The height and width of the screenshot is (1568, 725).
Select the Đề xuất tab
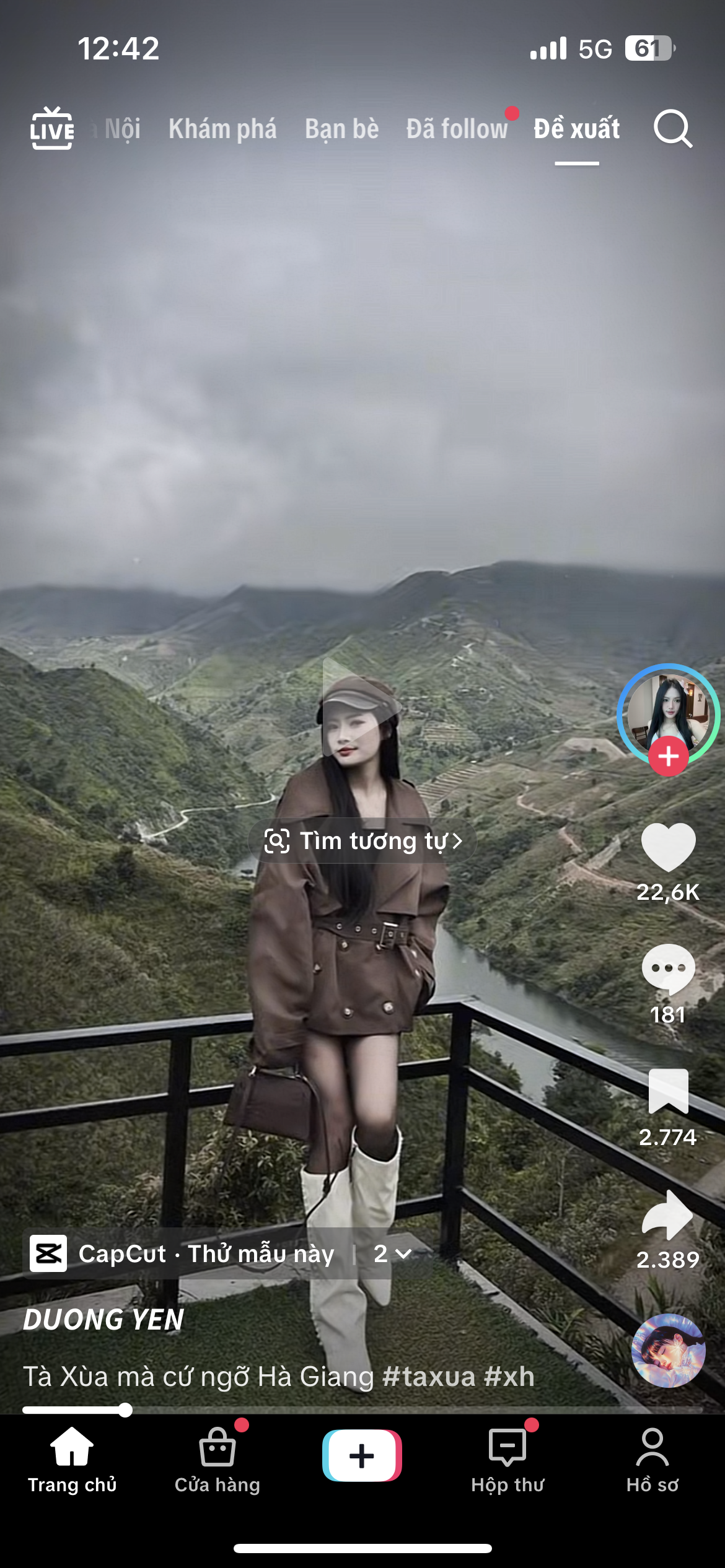click(x=576, y=129)
